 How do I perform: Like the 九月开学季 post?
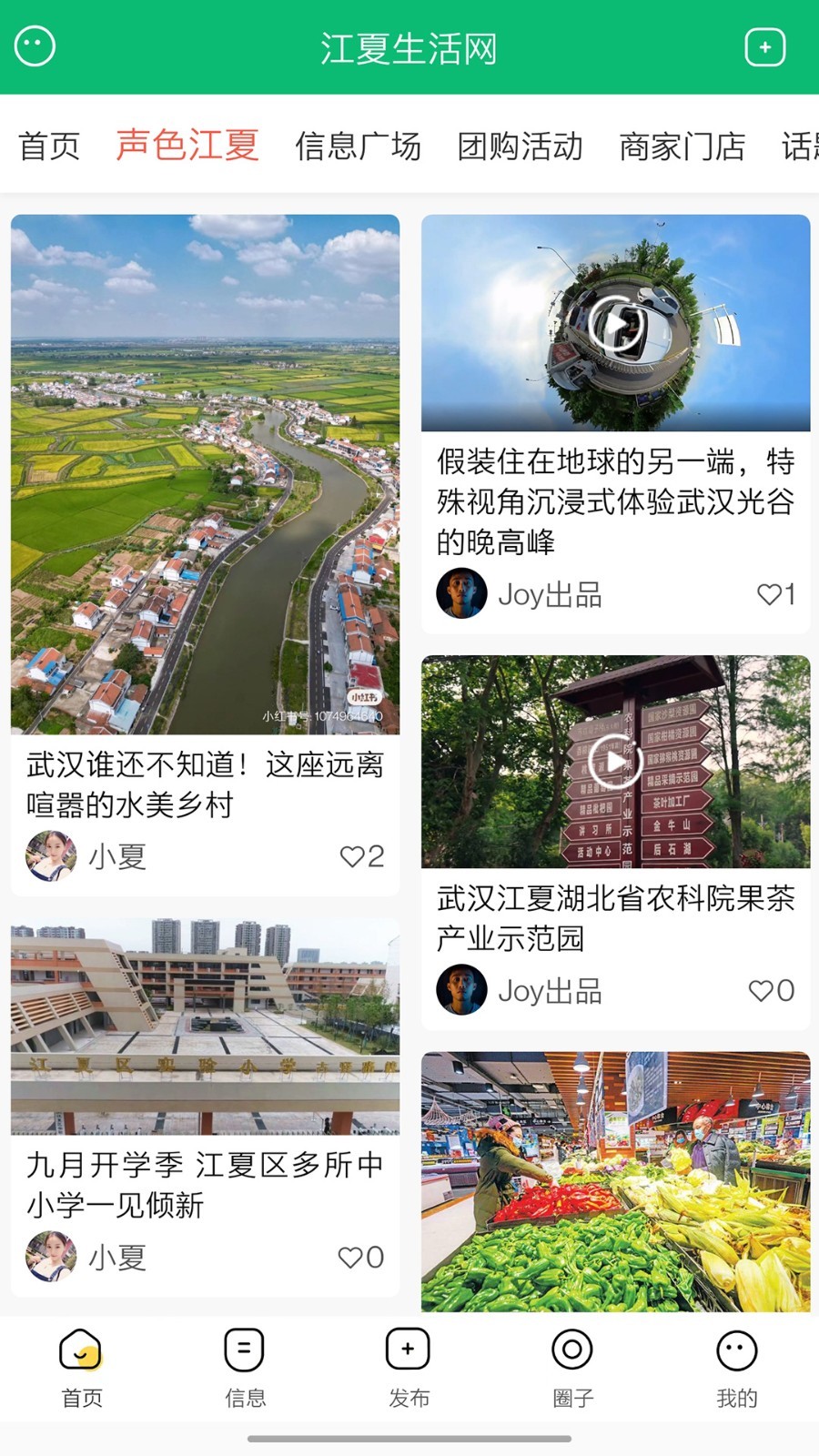361,1258
